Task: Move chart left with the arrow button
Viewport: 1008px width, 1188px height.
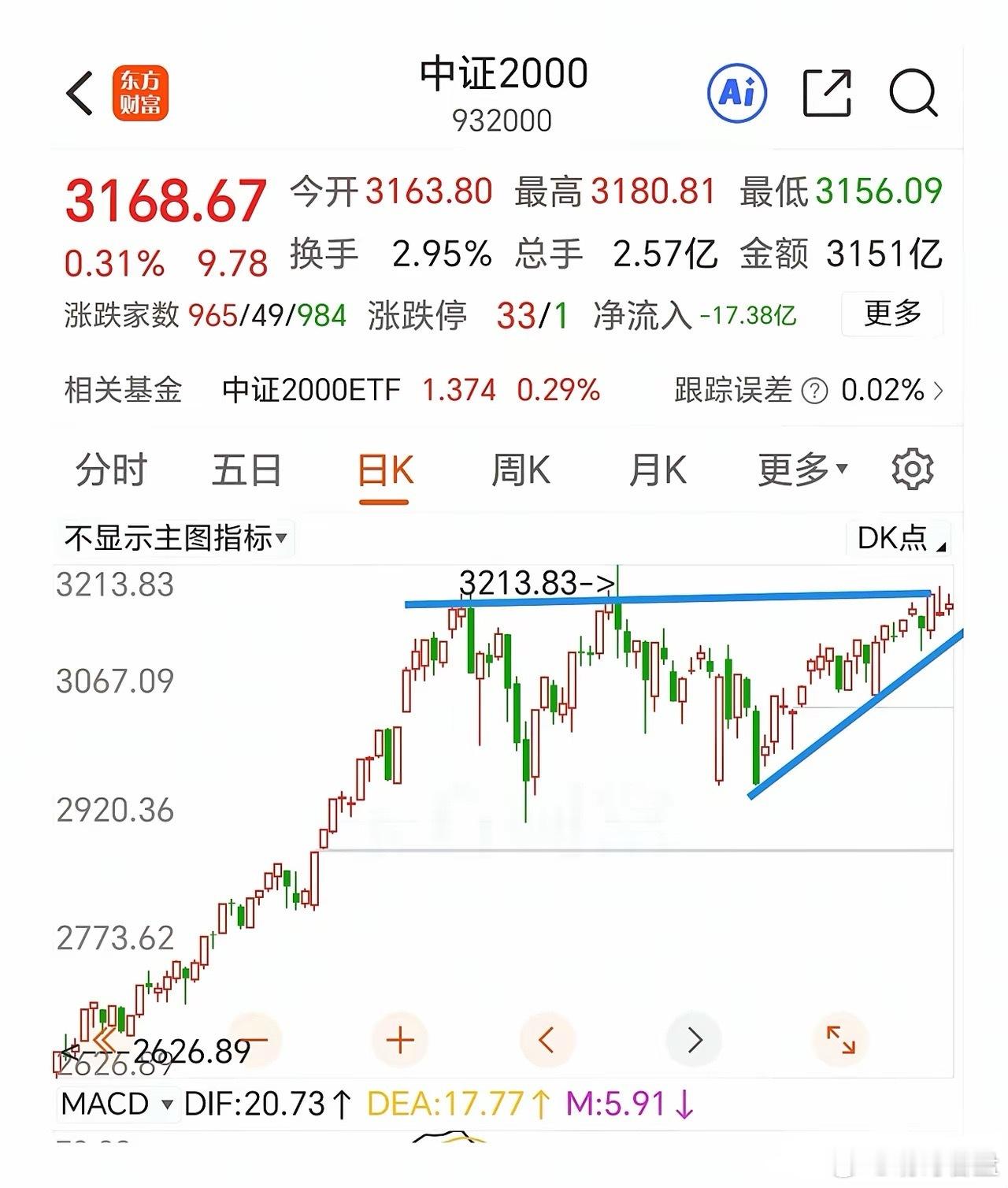Action: coord(547,1040)
